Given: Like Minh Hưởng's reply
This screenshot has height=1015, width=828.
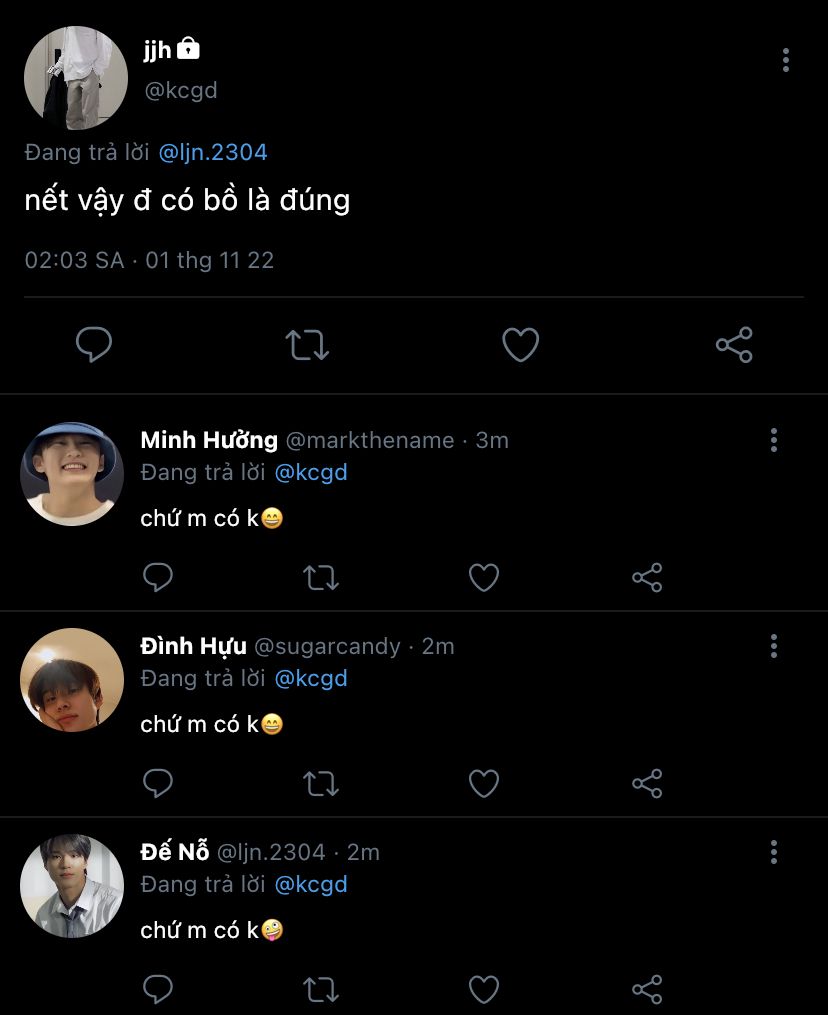Looking at the screenshot, I should (x=484, y=577).
